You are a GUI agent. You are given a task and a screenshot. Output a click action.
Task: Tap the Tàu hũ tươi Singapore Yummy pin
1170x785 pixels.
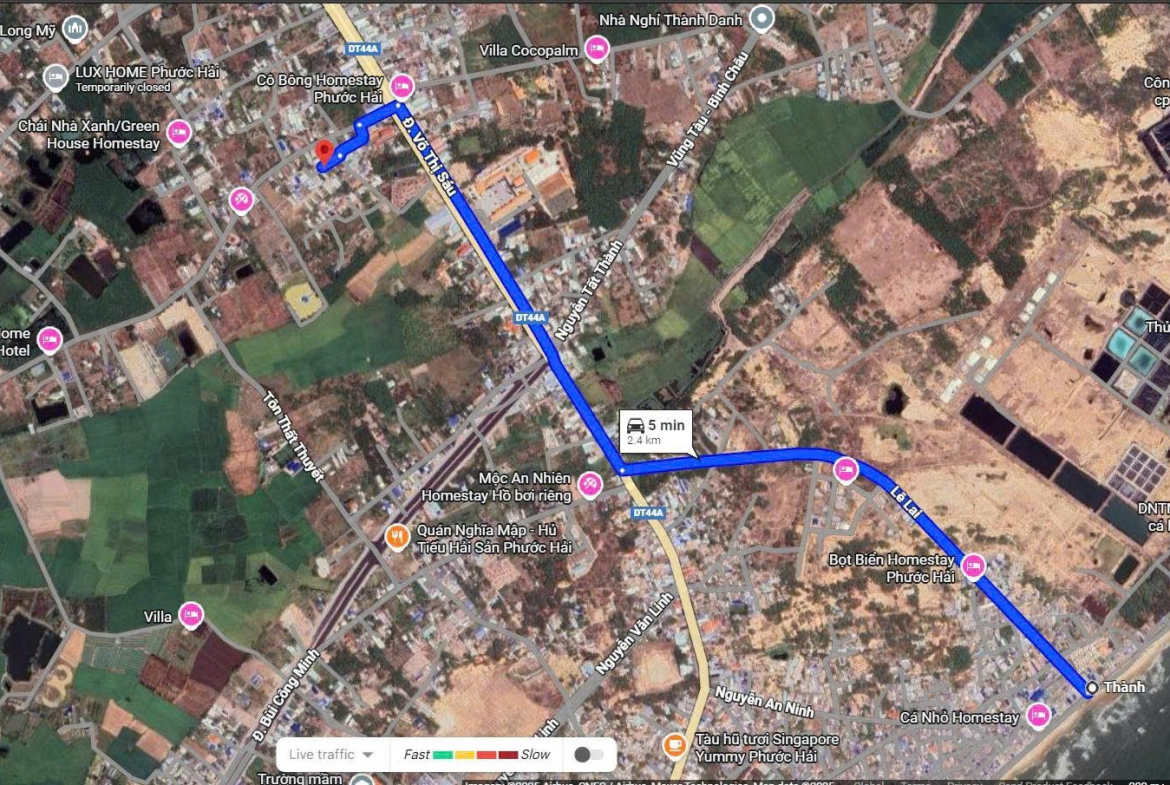pyautogui.click(x=675, y=744)
